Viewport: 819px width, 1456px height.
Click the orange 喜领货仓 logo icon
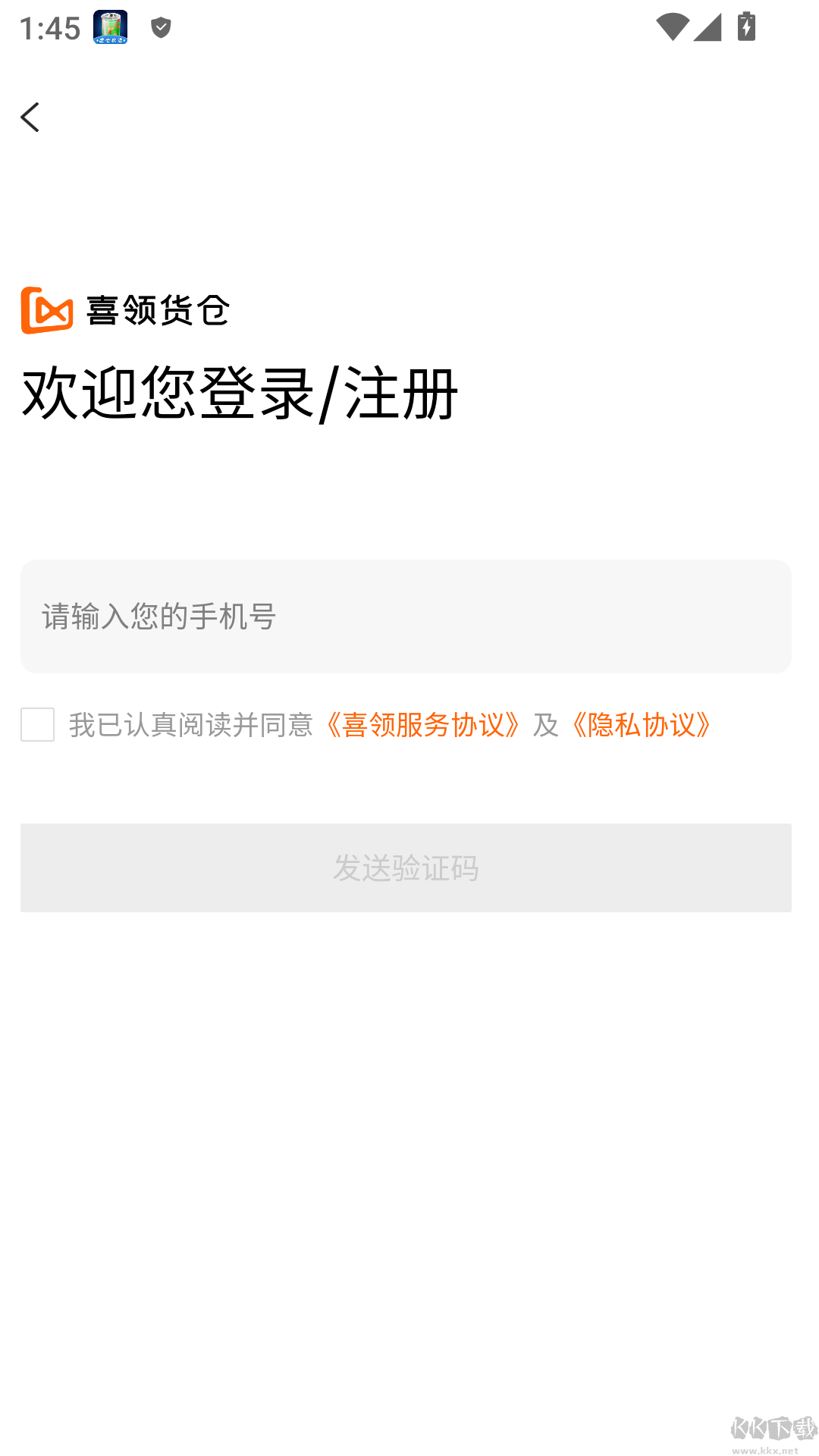45,311
